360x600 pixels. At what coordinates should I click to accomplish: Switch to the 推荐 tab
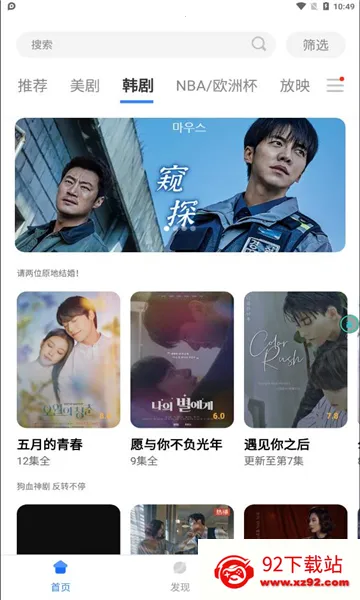33,85
